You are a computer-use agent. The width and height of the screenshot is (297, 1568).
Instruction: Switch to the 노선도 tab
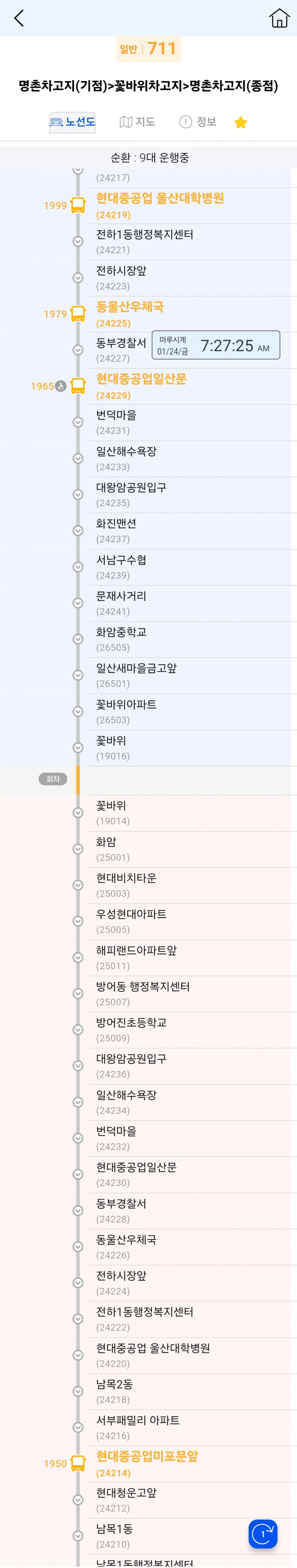point(73,122)
